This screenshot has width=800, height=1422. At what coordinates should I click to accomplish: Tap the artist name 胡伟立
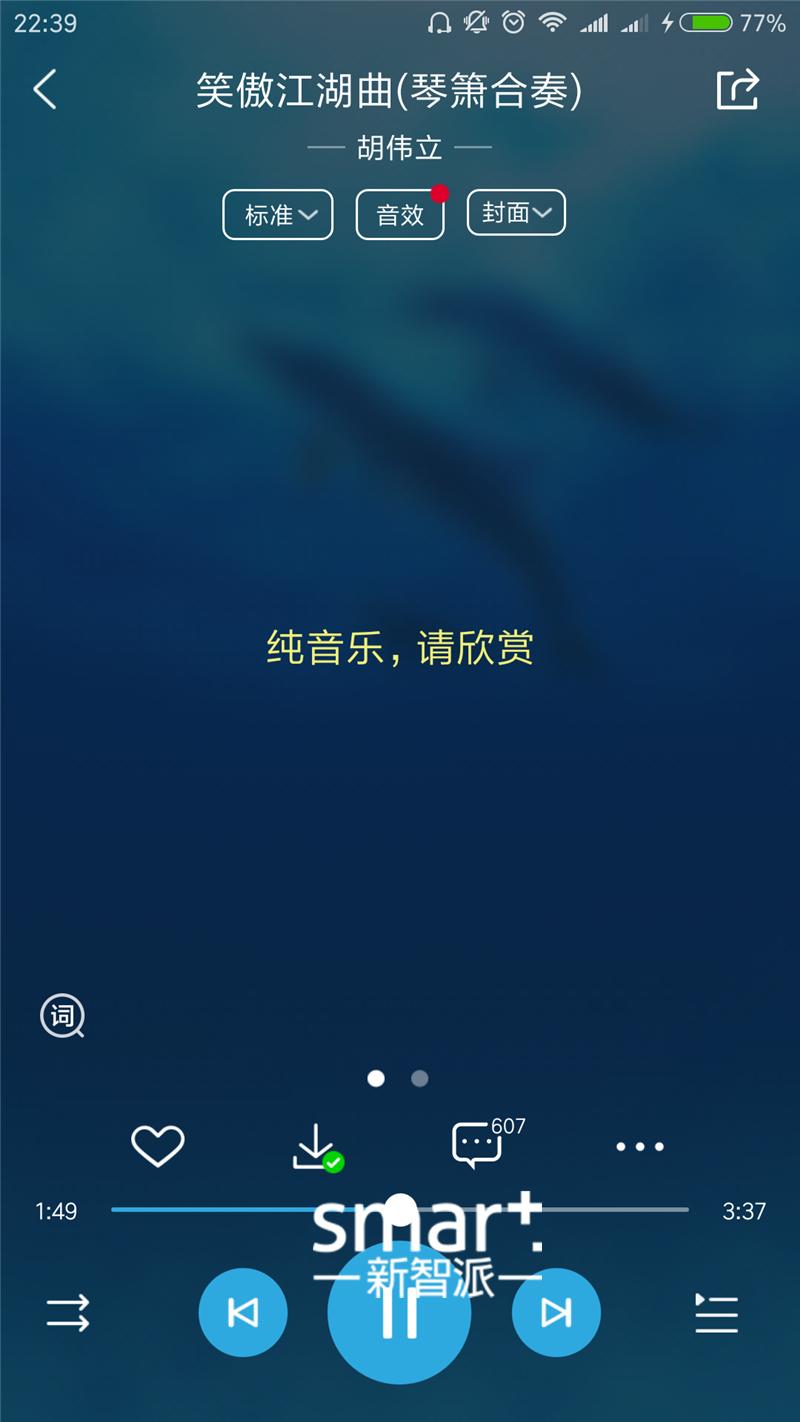(398, 147)
